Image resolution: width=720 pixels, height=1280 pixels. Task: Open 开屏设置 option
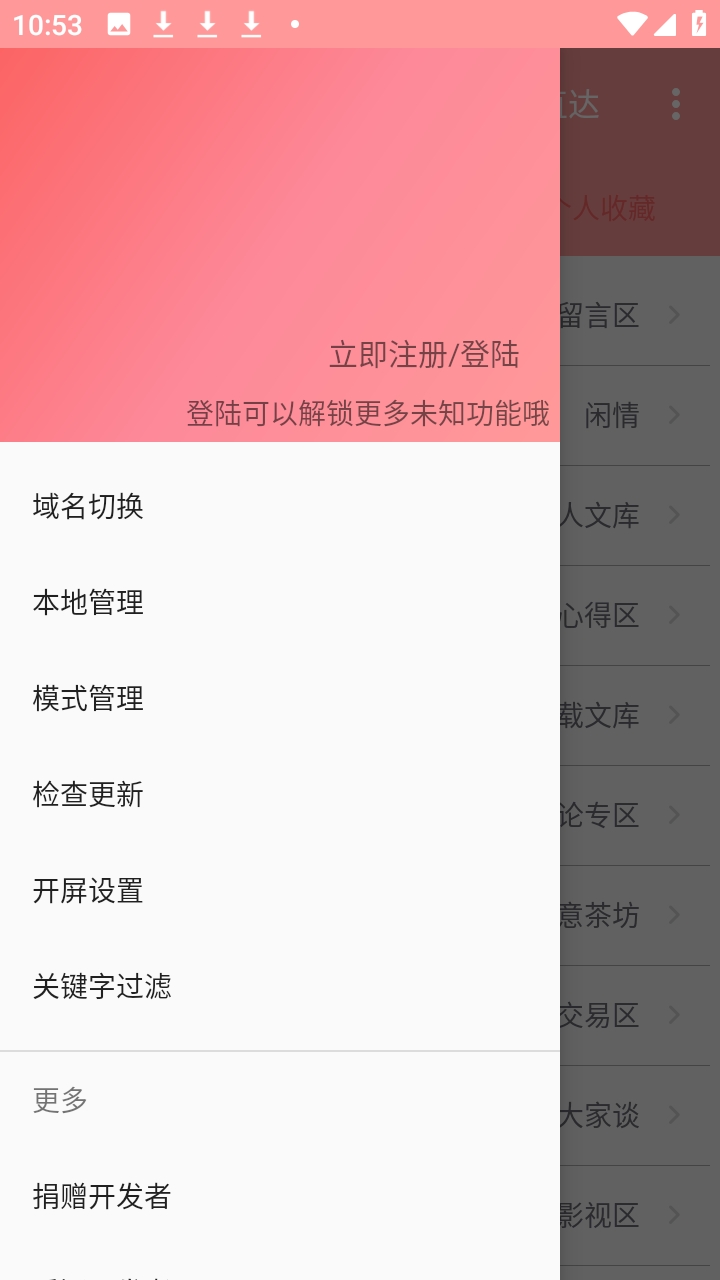88,890
